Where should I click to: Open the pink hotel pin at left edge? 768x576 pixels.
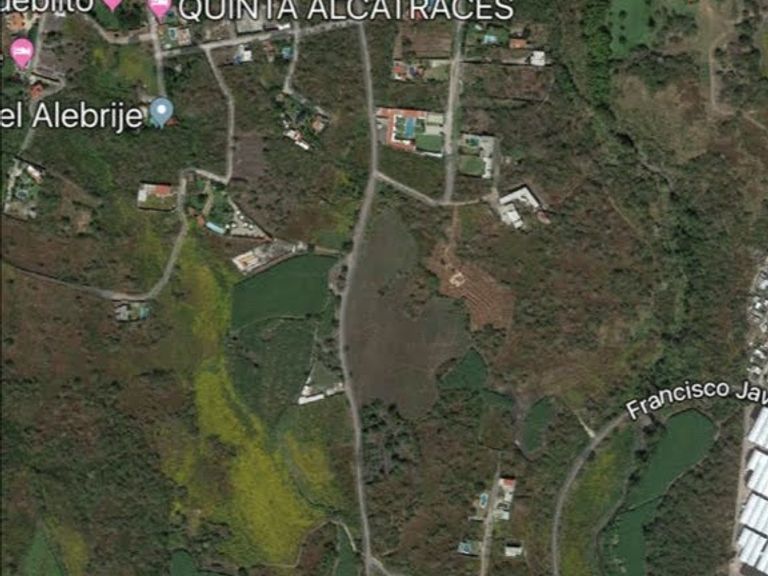coord(21,51)
